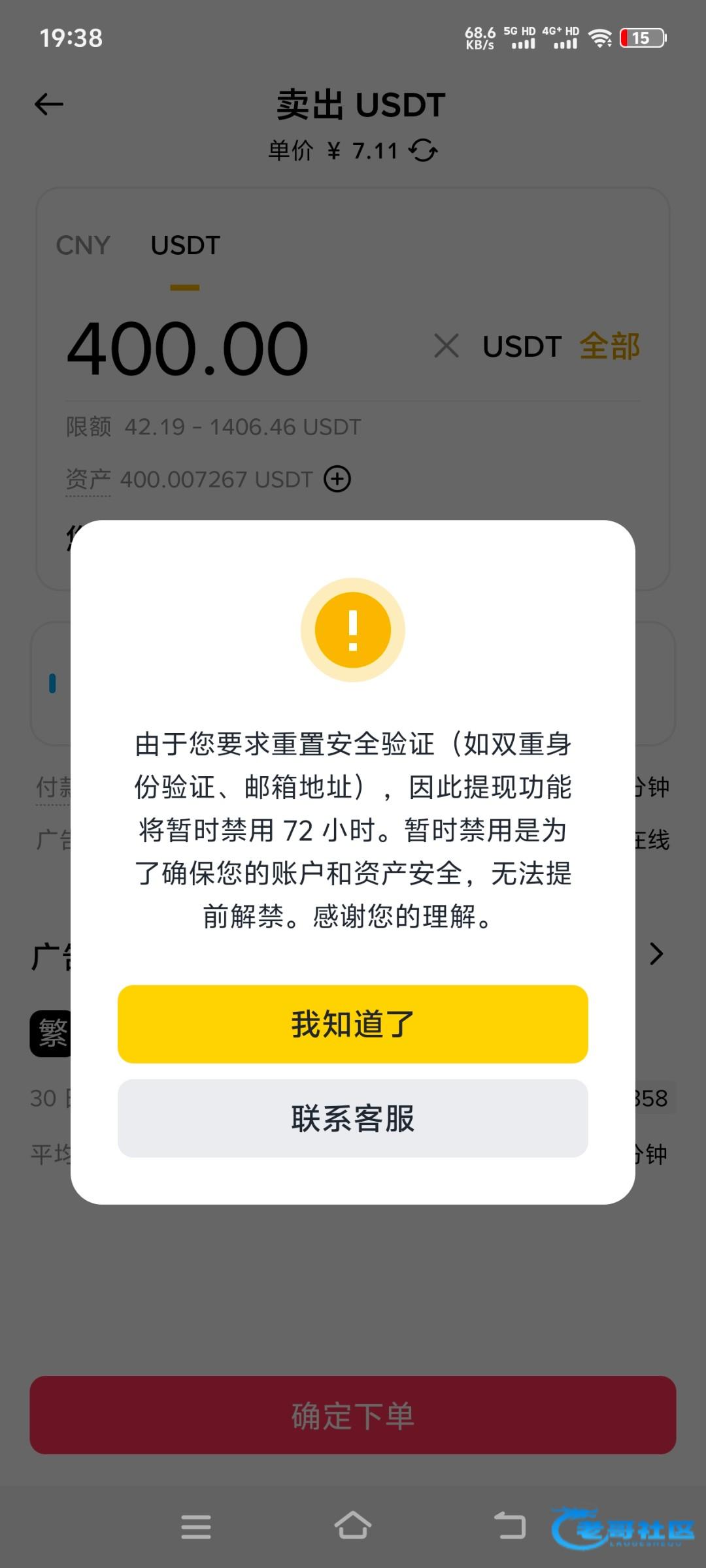Add assets with the plus icon

click(x=337, y=479)
